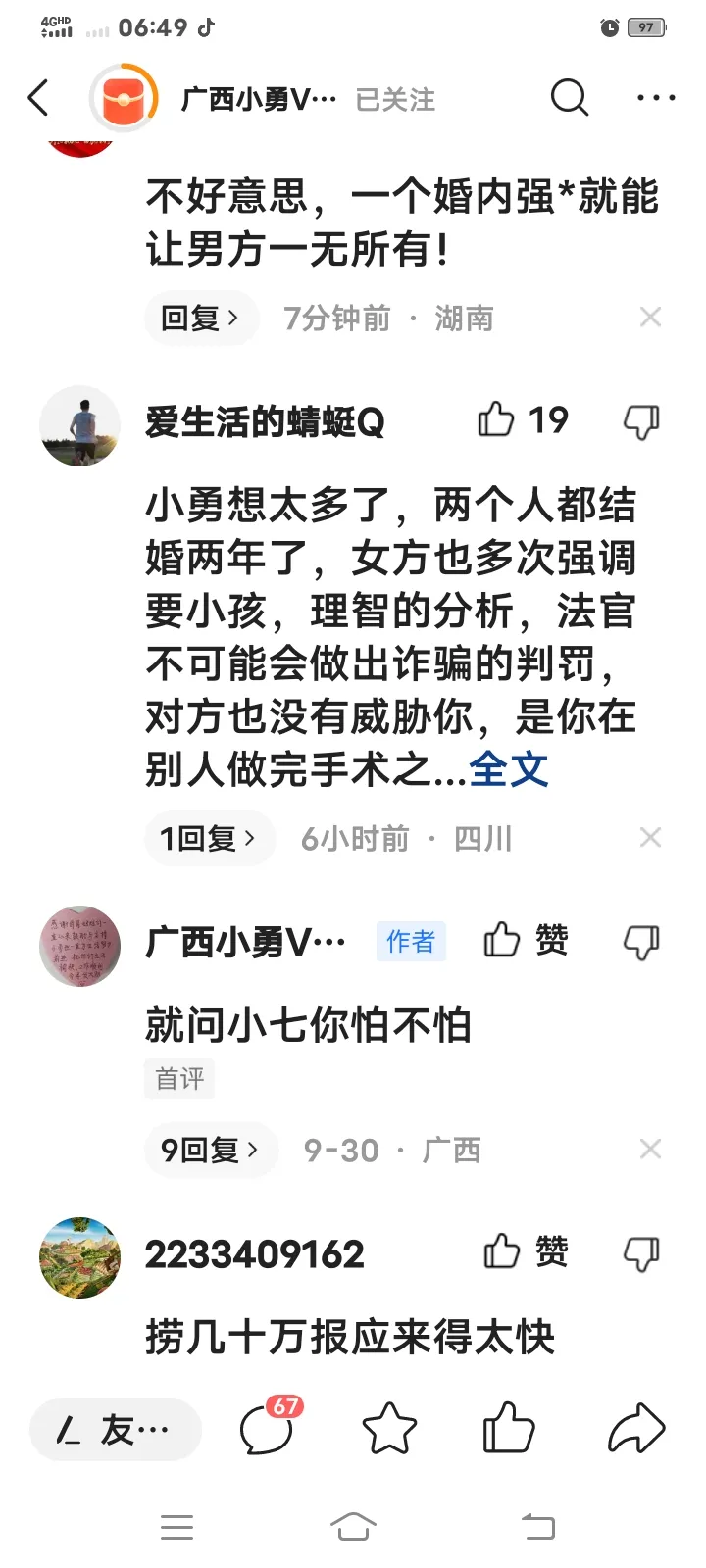
Task: Dismiss the comment posted 6小时前 from 四川
Action: click(650, 838)
